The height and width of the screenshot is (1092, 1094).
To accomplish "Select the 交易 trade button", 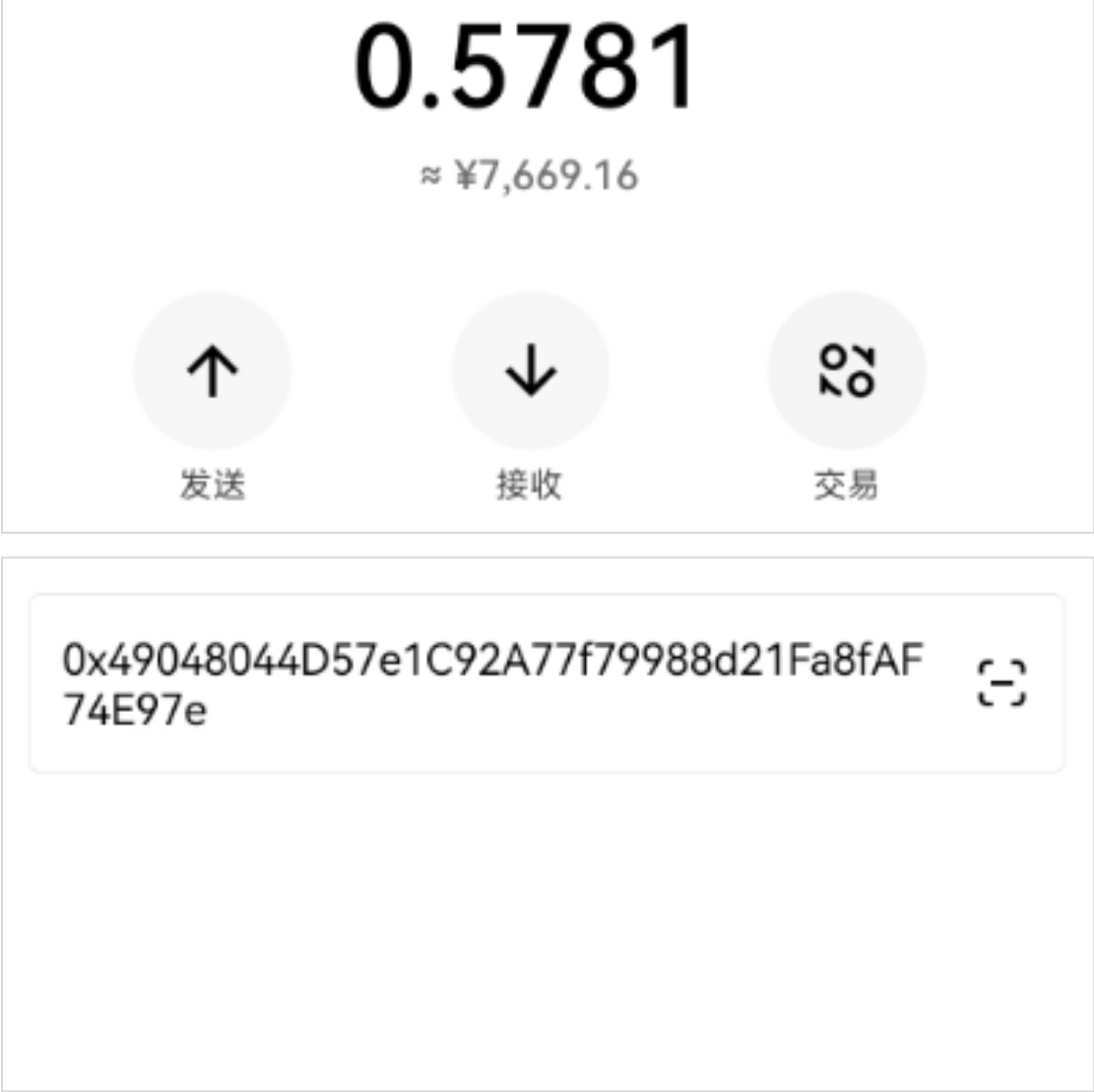I will tap(847, 372).
